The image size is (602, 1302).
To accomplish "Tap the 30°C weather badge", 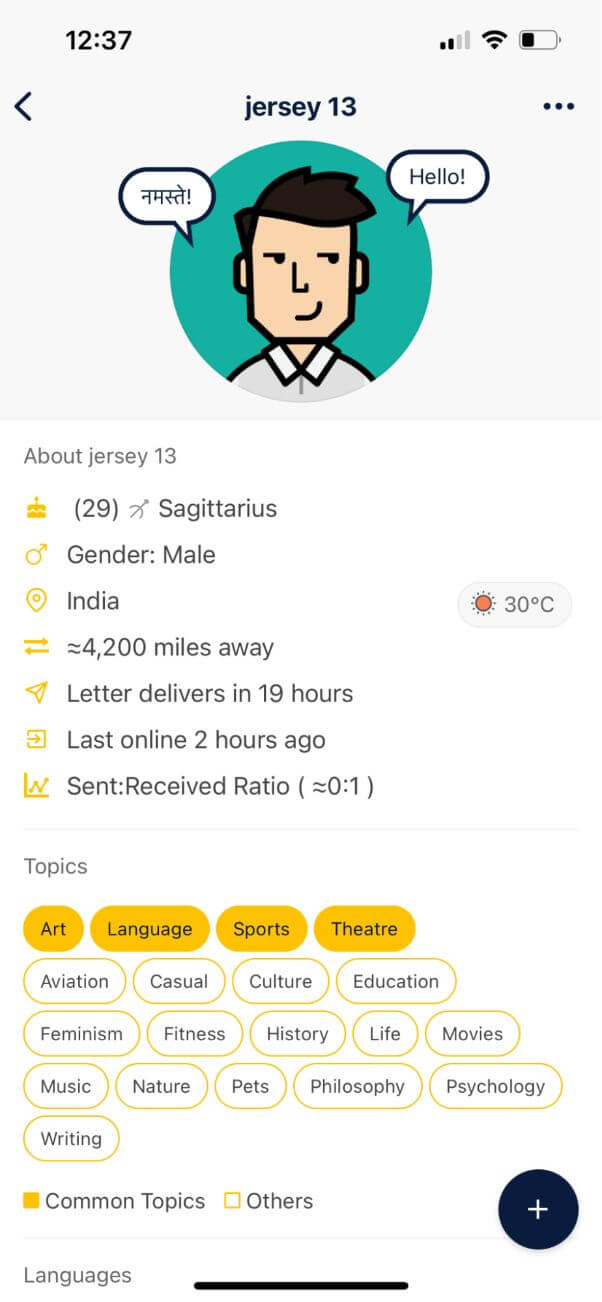I will click(x=514, y=604).
